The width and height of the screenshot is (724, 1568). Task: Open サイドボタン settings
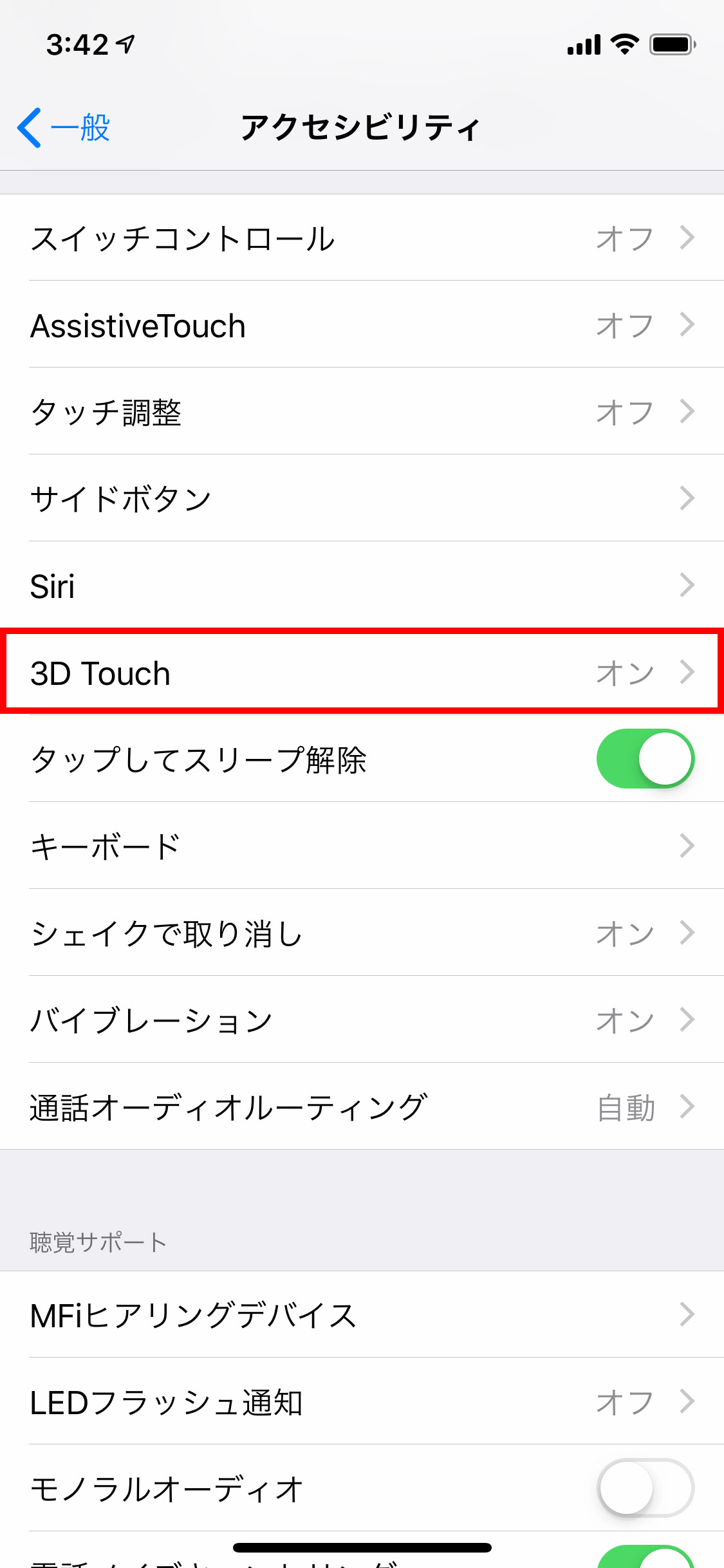[x=362, y=499]
